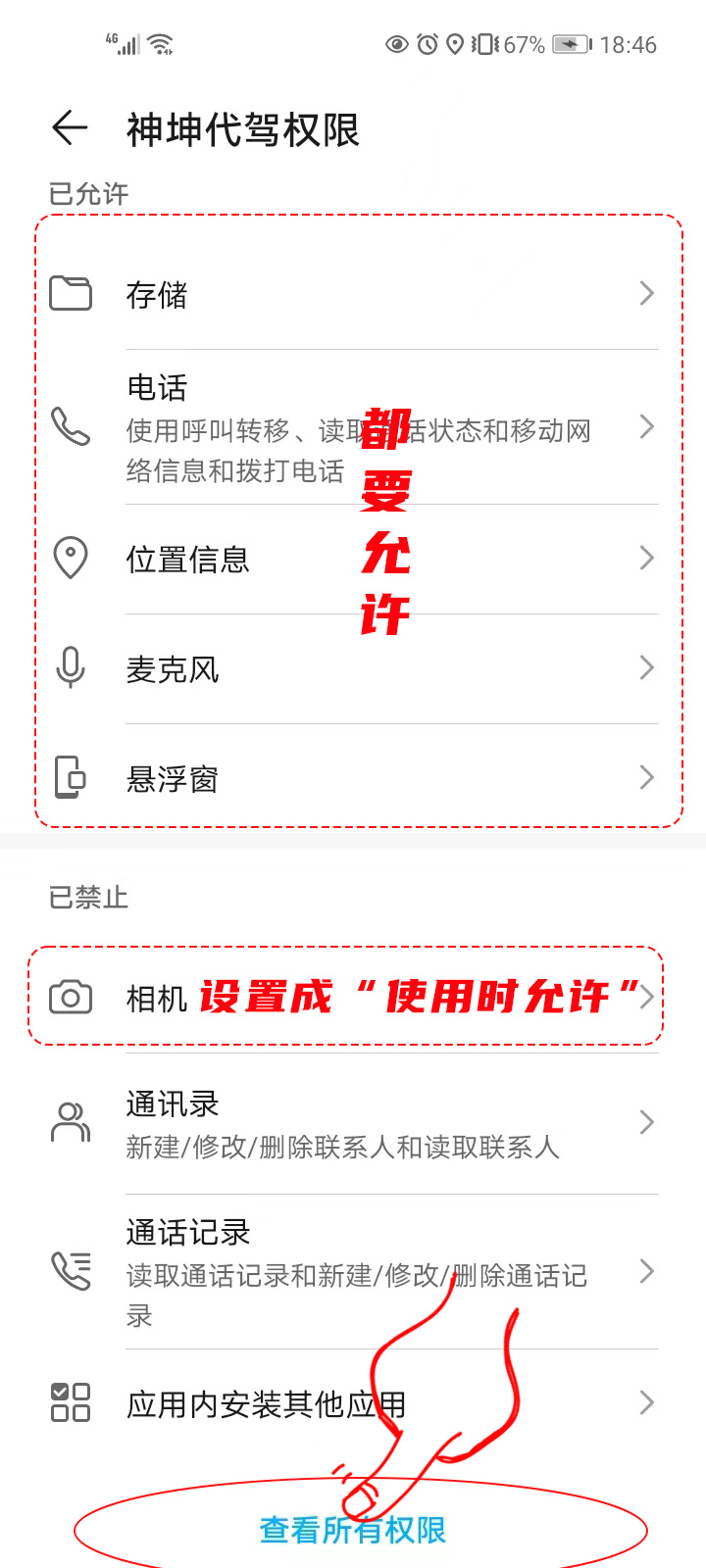The height and width of the screenshot is (1568, 706).
Task: Tap the 查看所有权限 link
Action: (353, 1530)
